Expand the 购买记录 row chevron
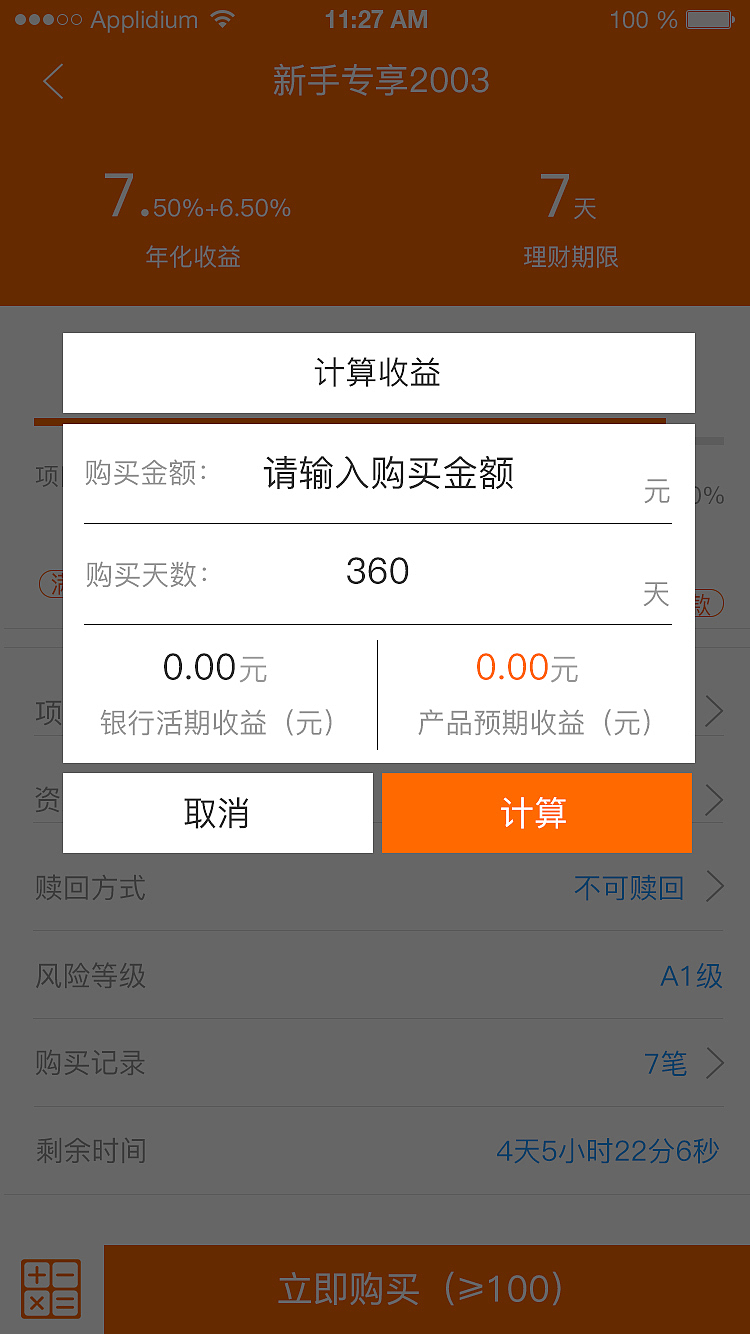The image size is (750, 1334). point(714,1063)
